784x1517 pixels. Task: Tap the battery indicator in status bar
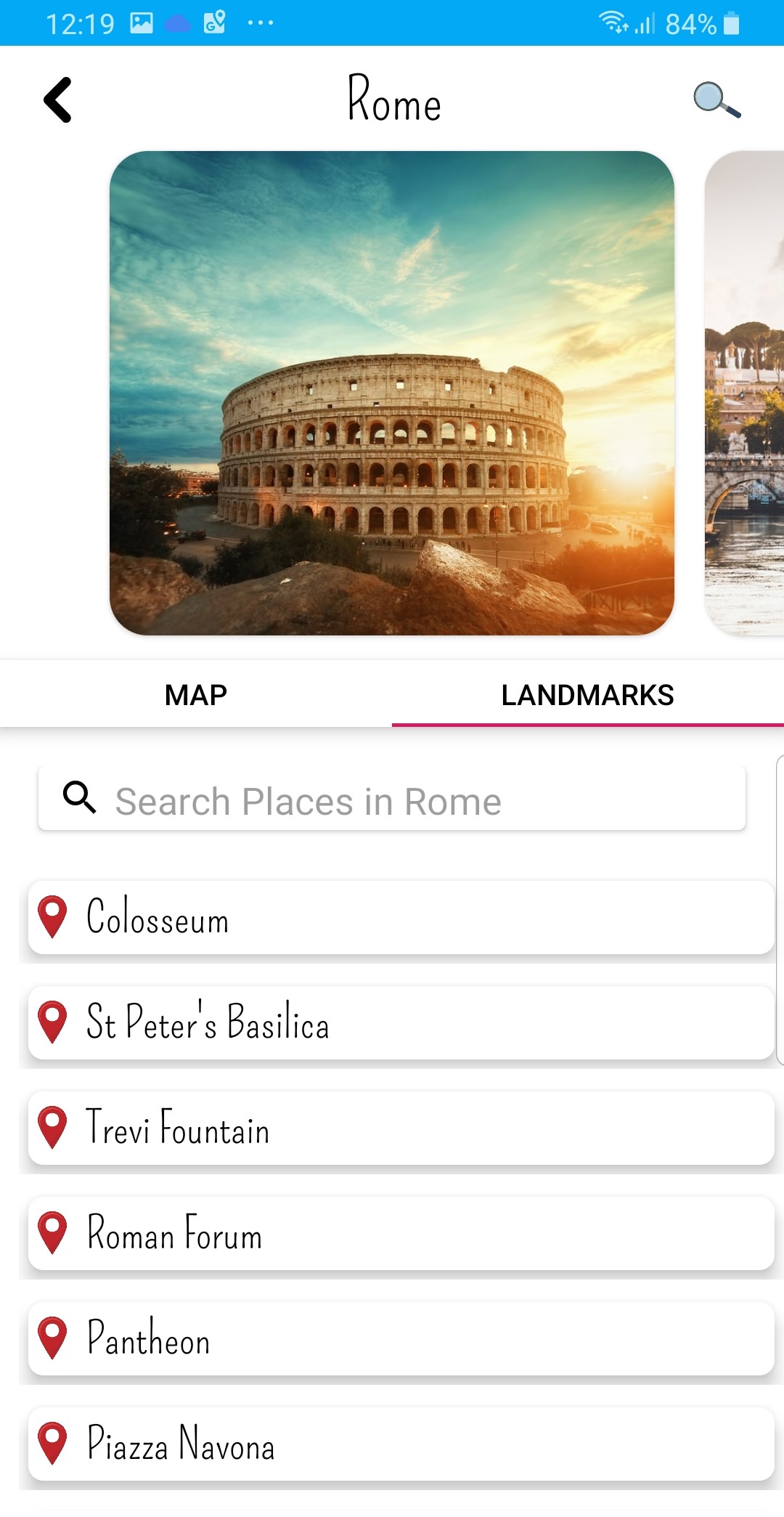730,23
